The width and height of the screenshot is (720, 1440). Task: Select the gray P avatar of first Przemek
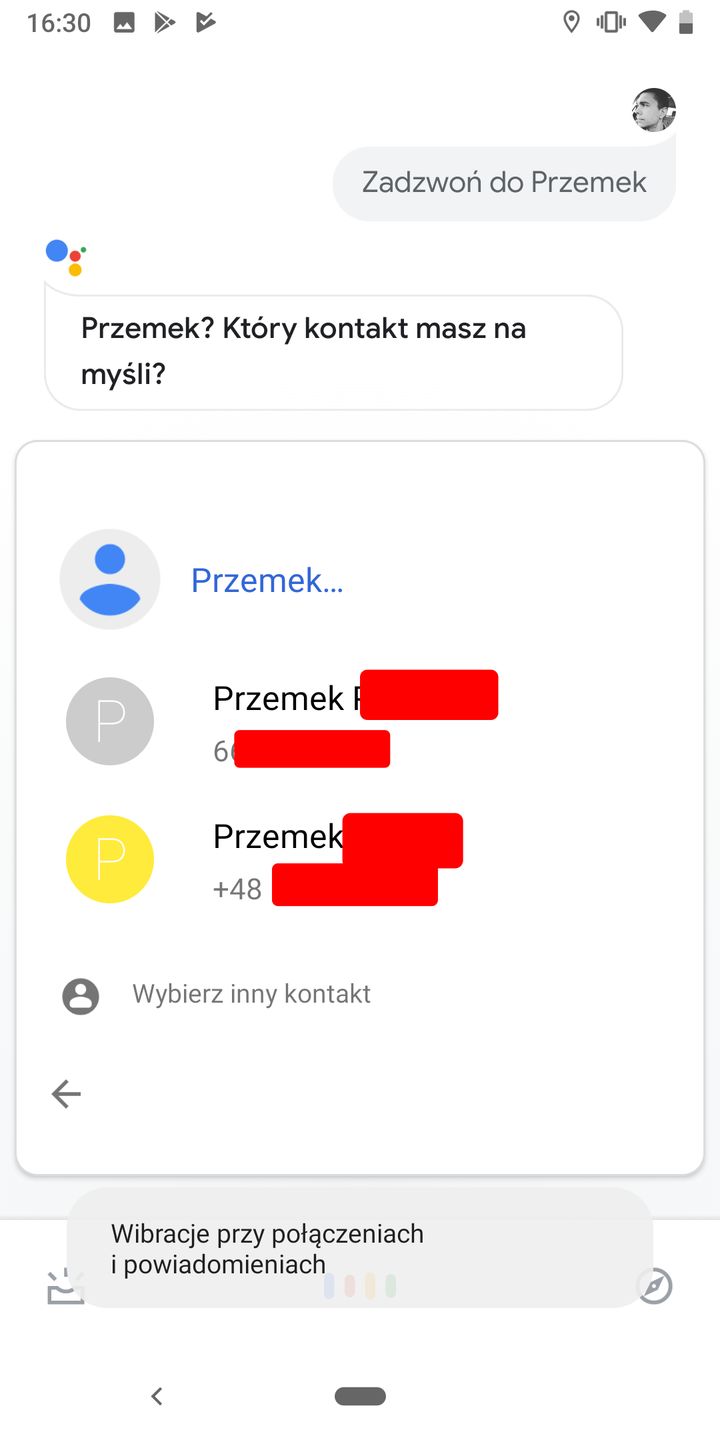(110, 721)
